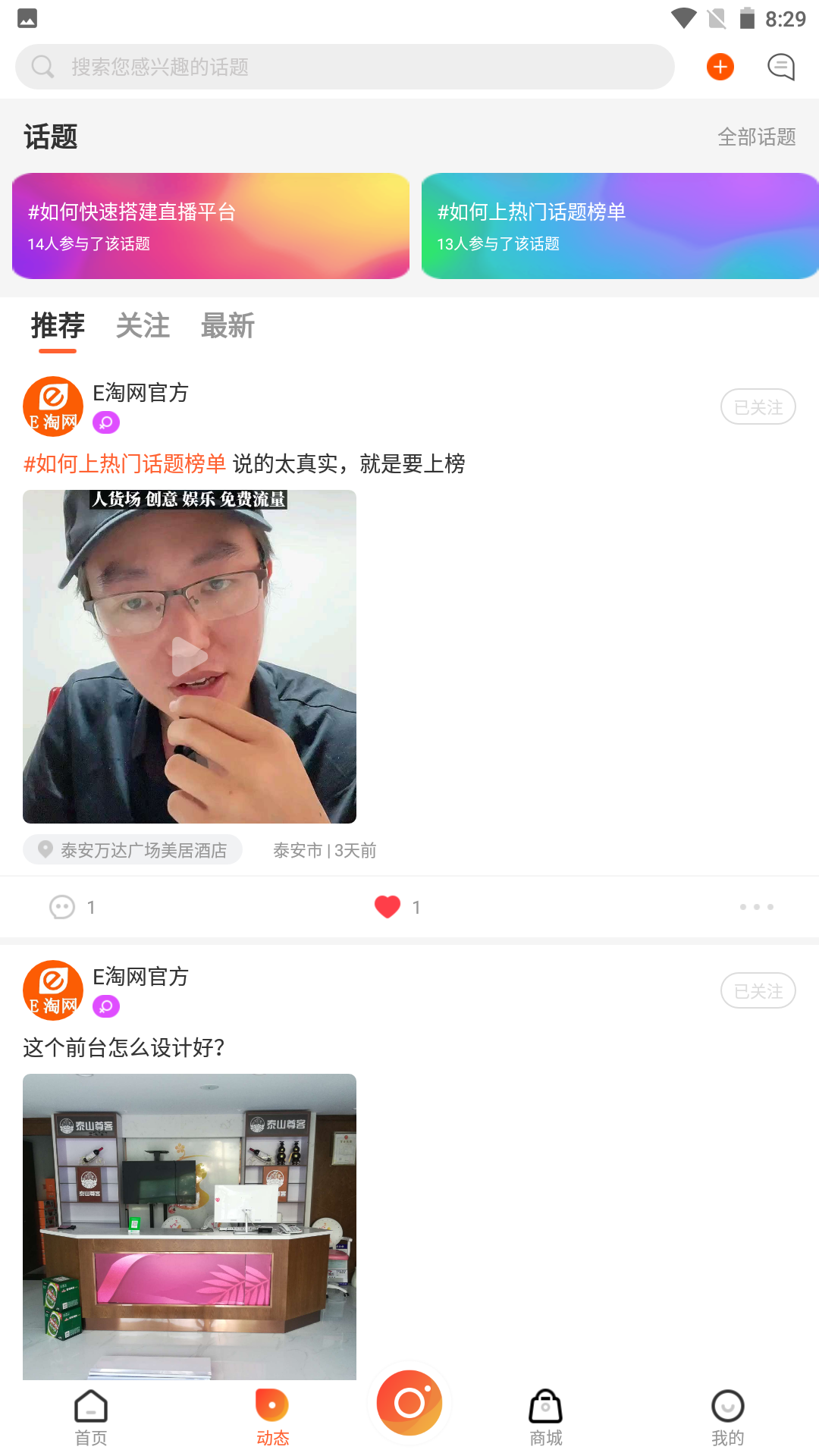Open the 商城 shop tab
This screenshot has width=819, height=1456.
point(546,1417)
